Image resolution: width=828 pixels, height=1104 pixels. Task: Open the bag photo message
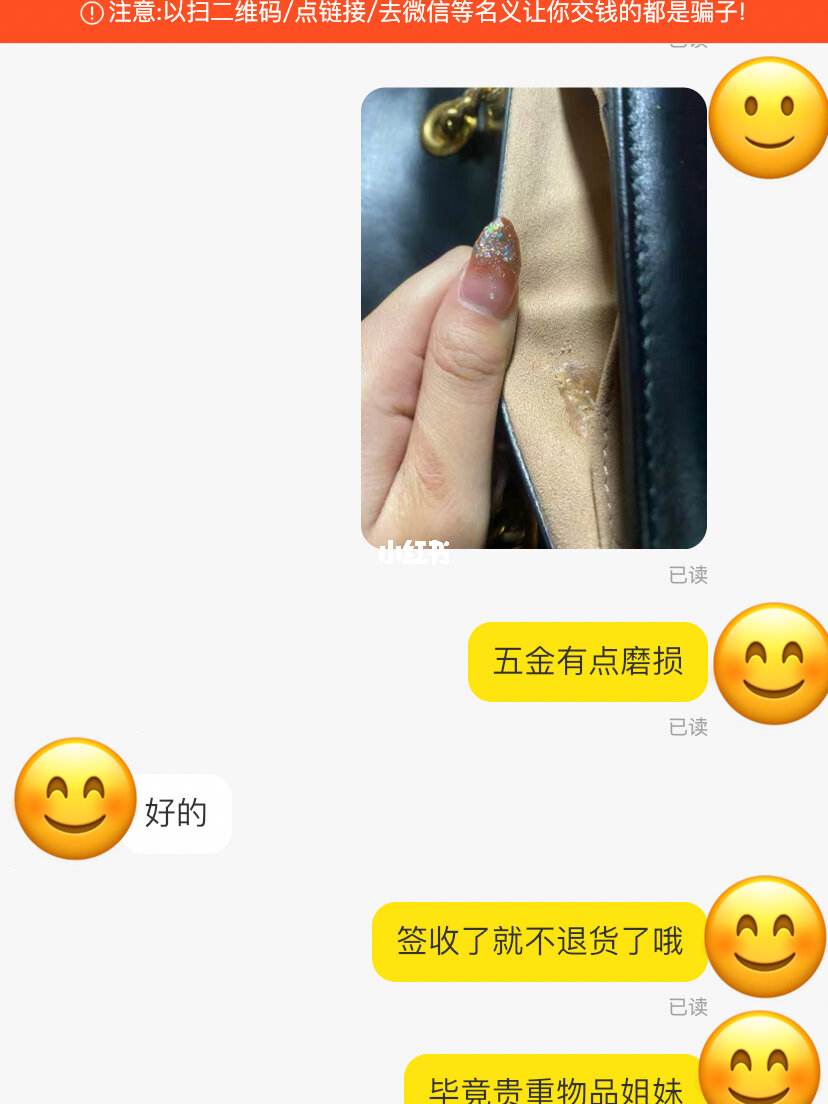[533, 318]
